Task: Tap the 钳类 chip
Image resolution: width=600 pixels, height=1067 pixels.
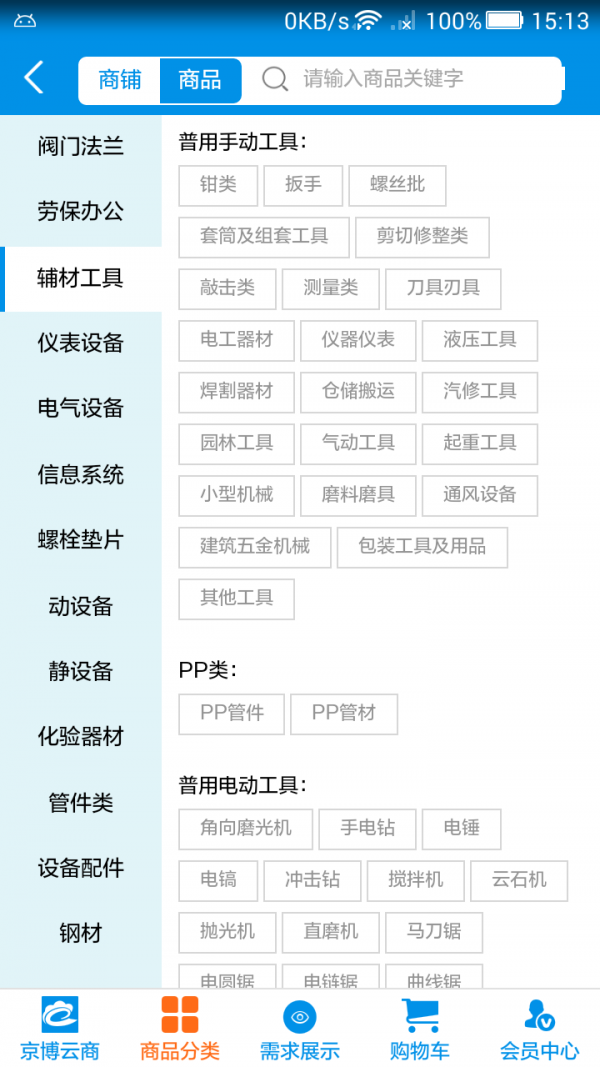Action: 218,184
